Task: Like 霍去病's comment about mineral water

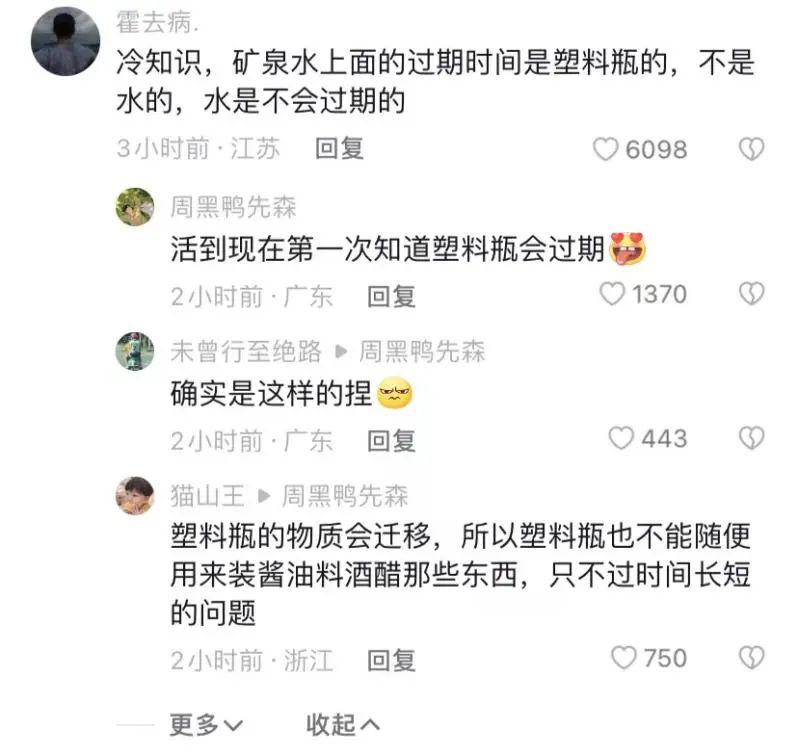Action: point(606,149)
